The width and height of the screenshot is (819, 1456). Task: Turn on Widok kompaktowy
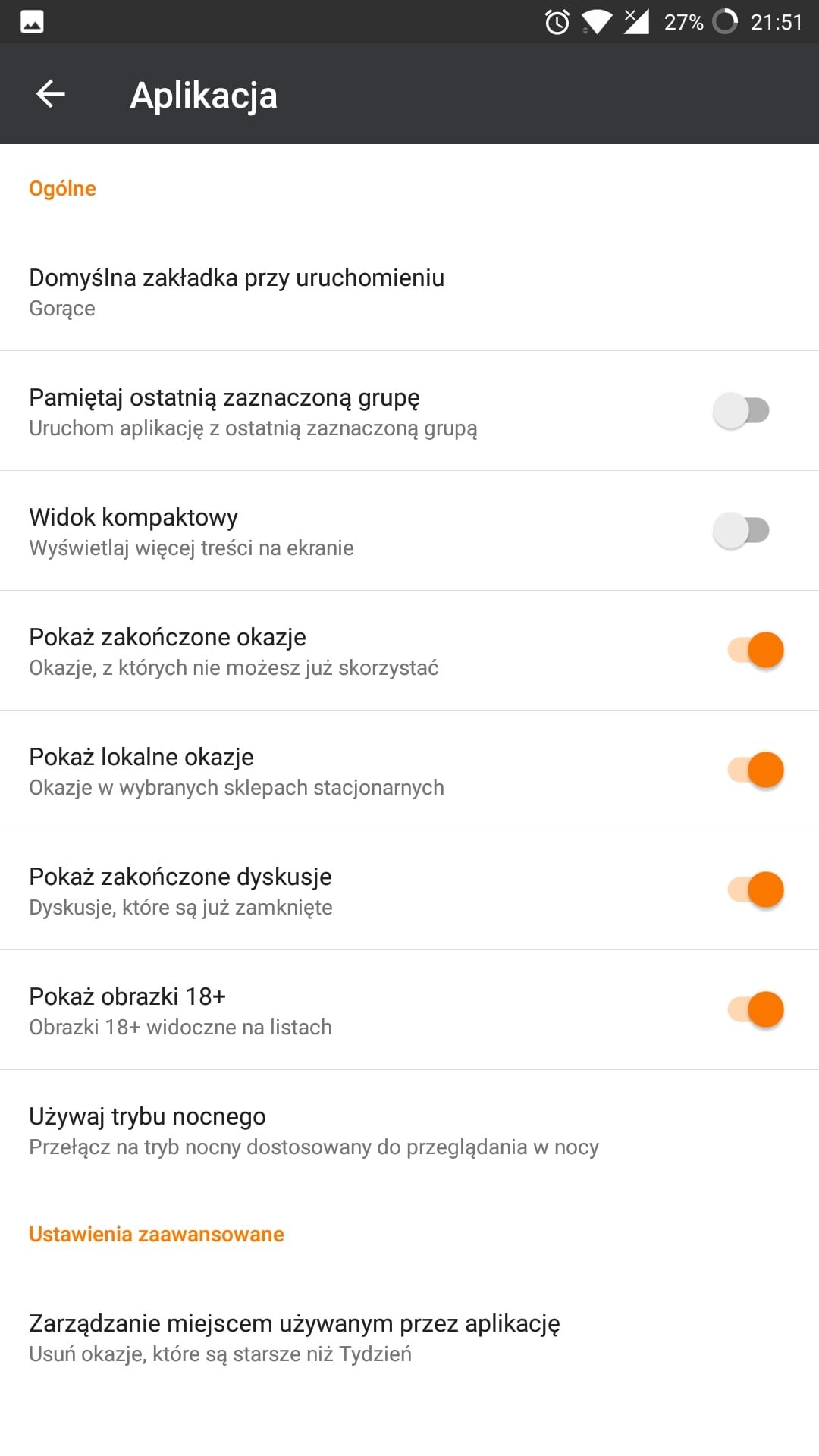[742, 530]
